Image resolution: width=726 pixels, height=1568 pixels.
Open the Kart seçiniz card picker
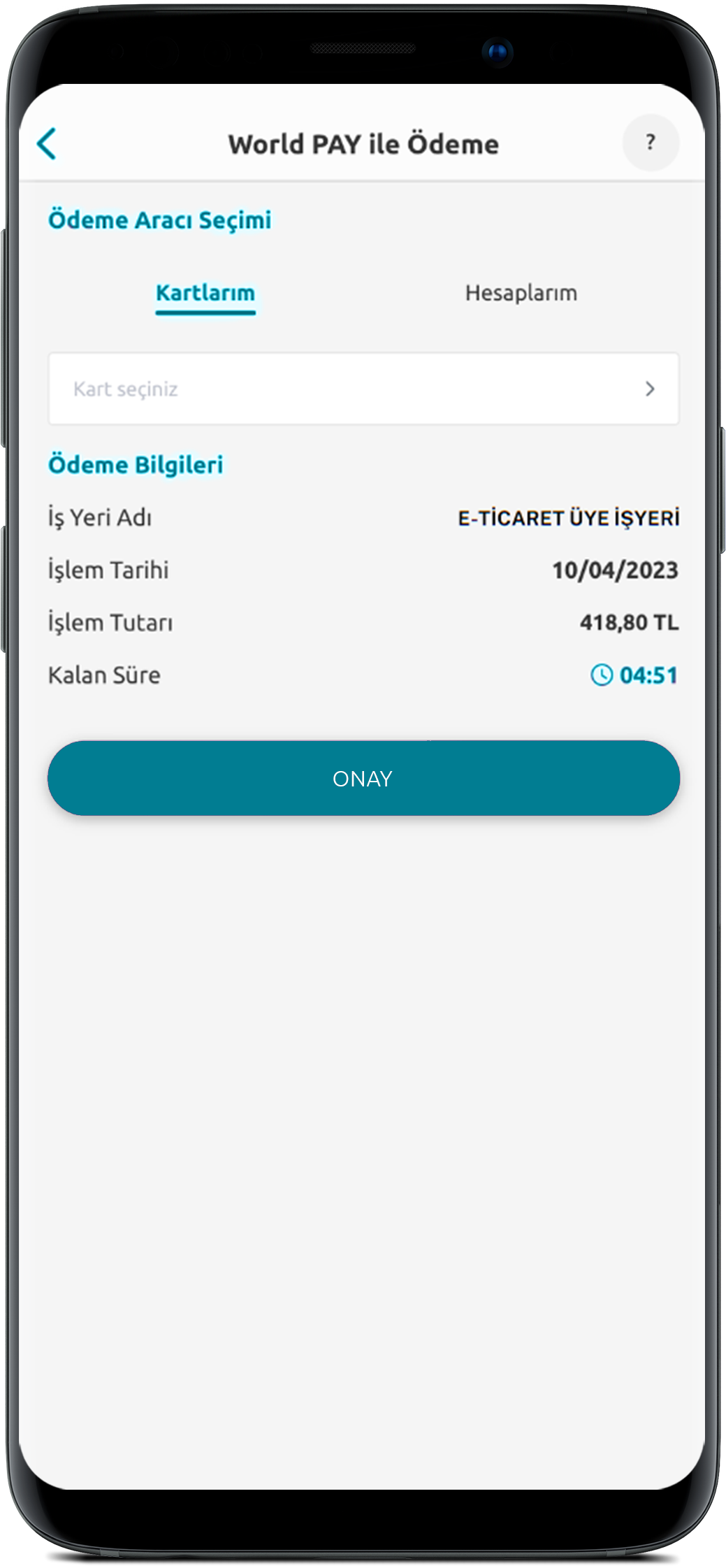tap(363, 389)
